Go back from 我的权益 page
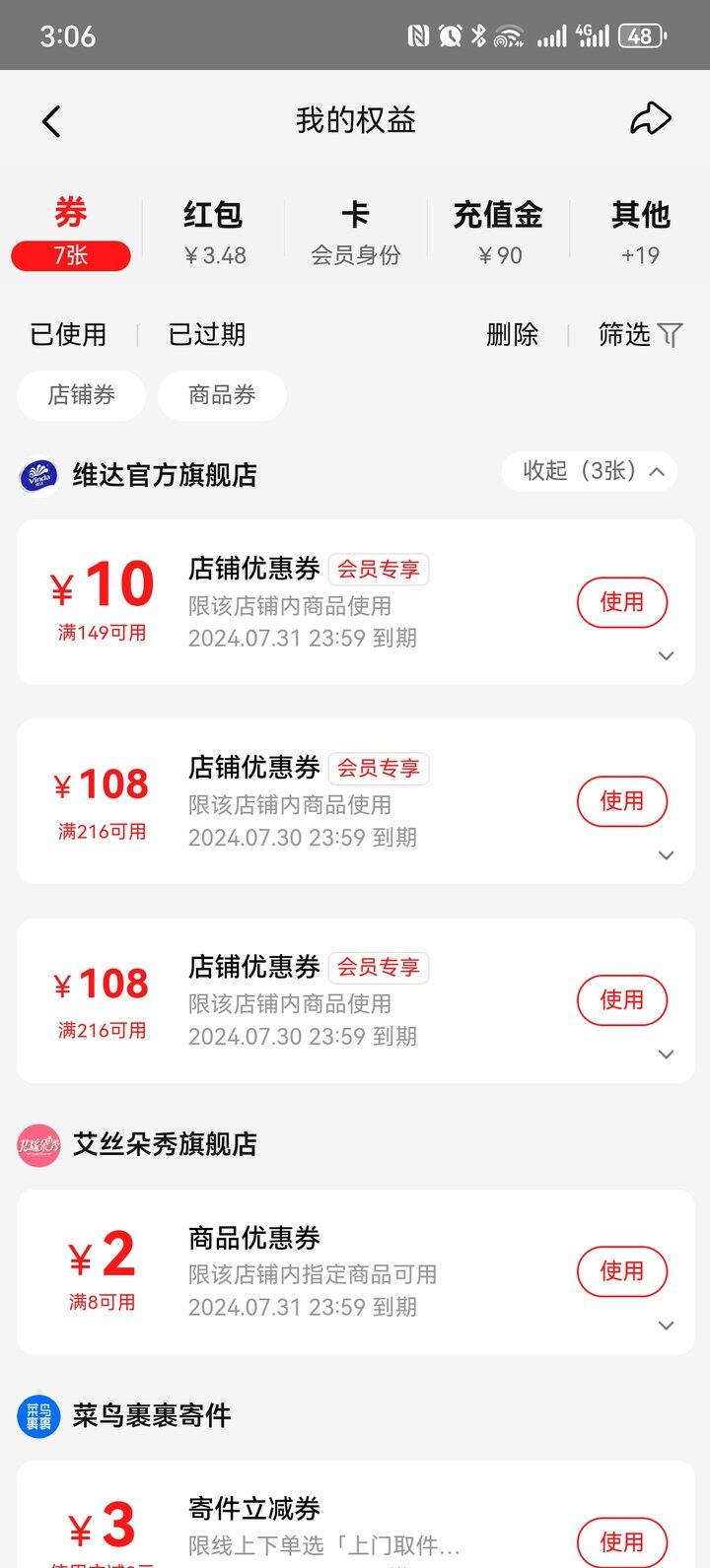The height and width of the screenshot is (1568, 710). 51,121
